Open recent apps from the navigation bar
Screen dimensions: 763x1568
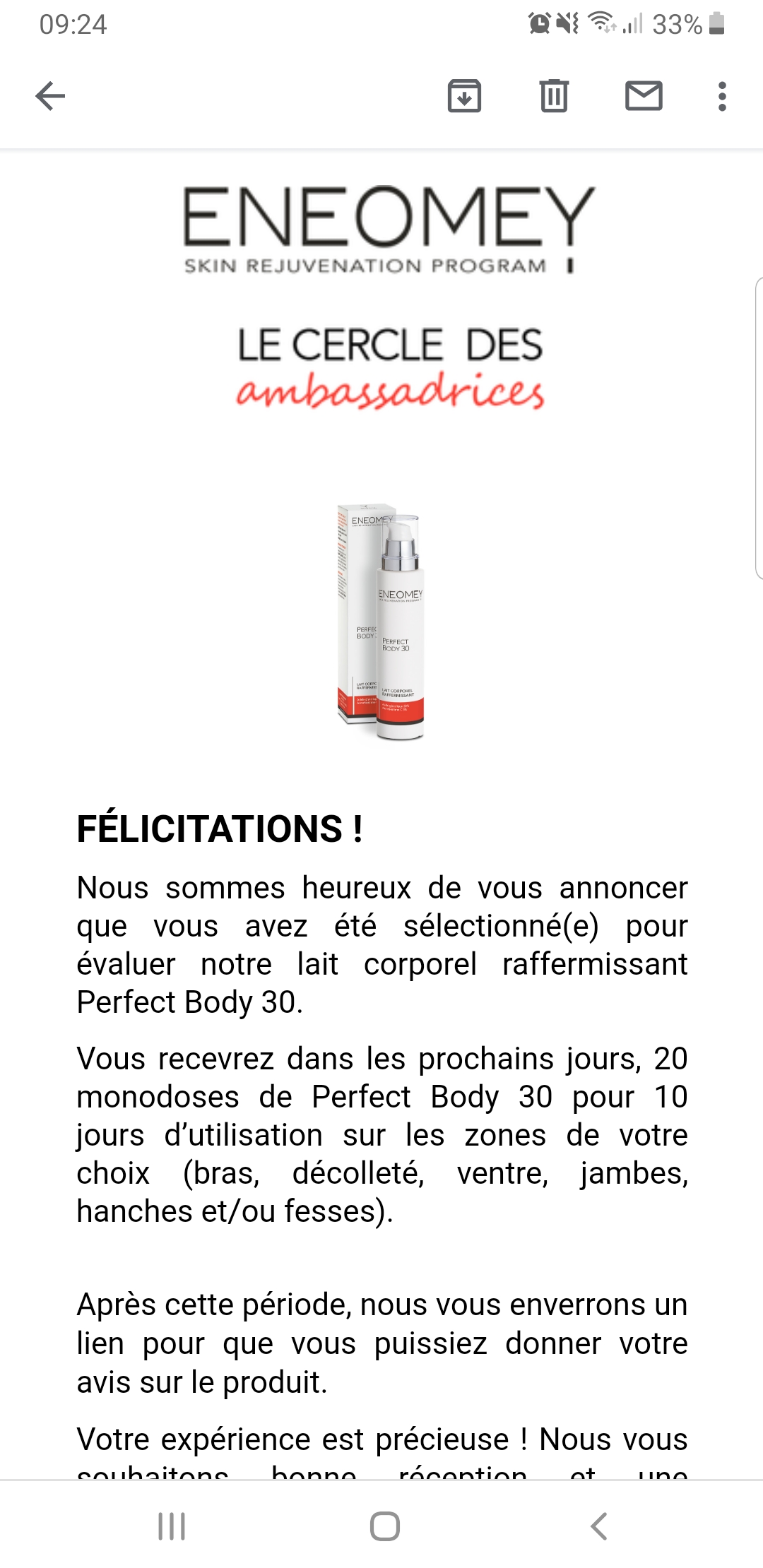172,1526
